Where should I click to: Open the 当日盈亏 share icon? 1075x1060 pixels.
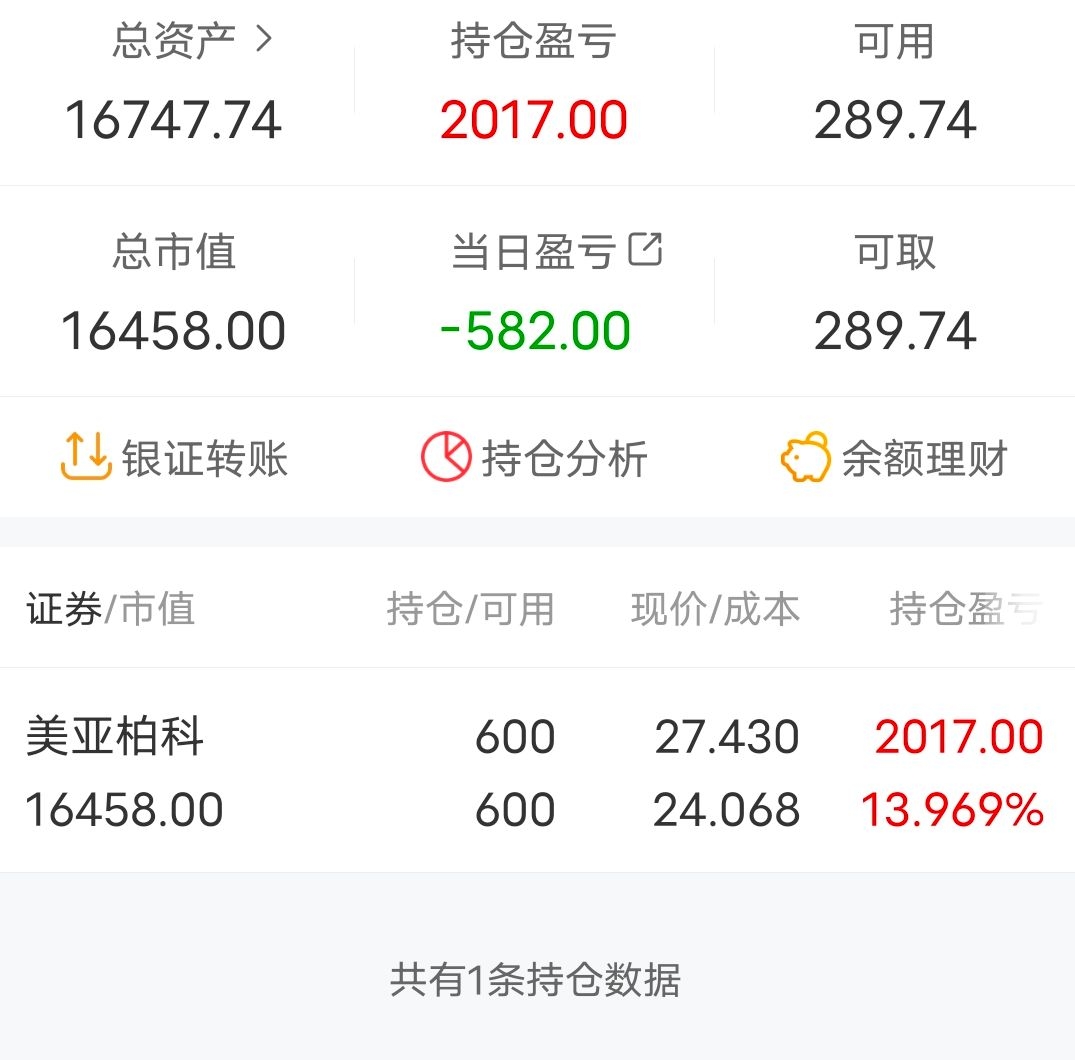(646, 250)
